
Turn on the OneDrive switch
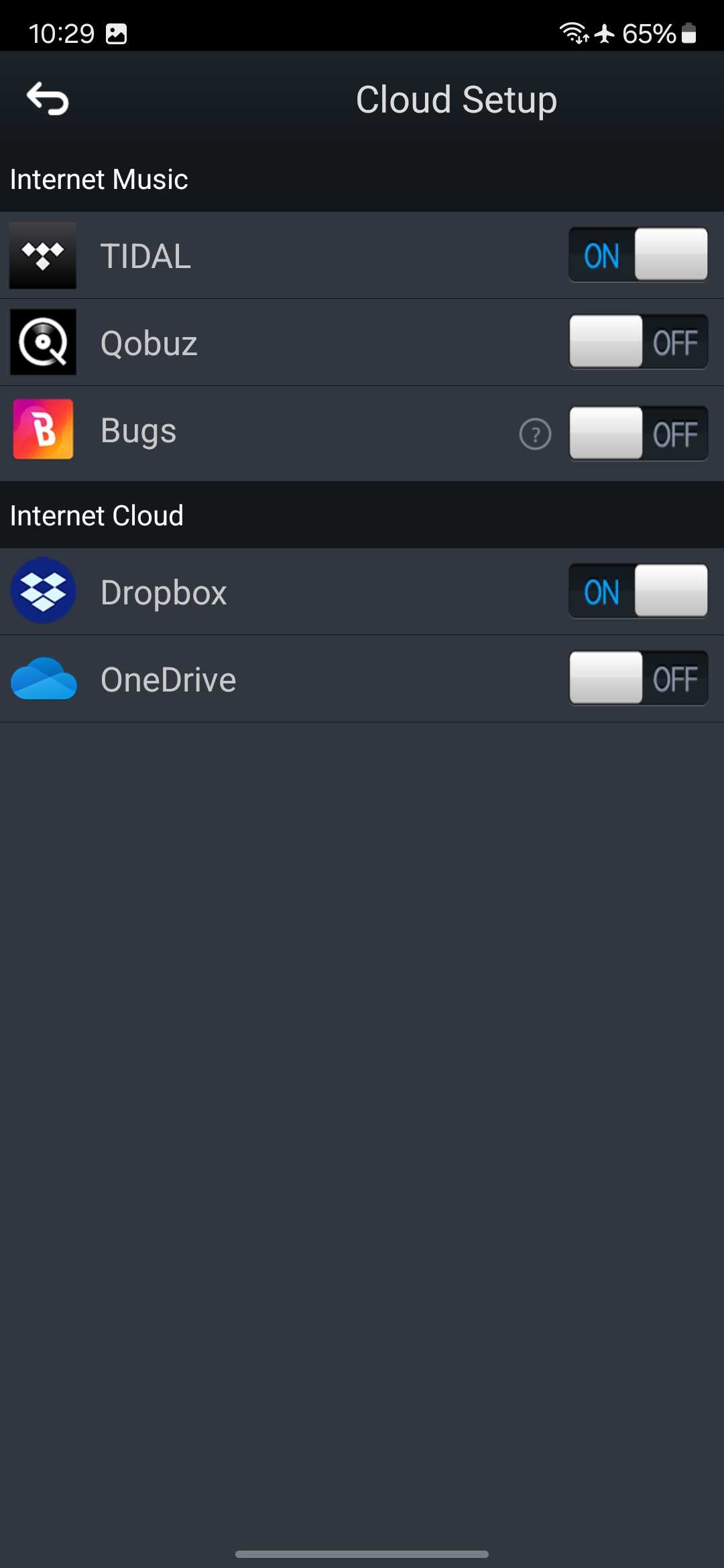[638, 678]
